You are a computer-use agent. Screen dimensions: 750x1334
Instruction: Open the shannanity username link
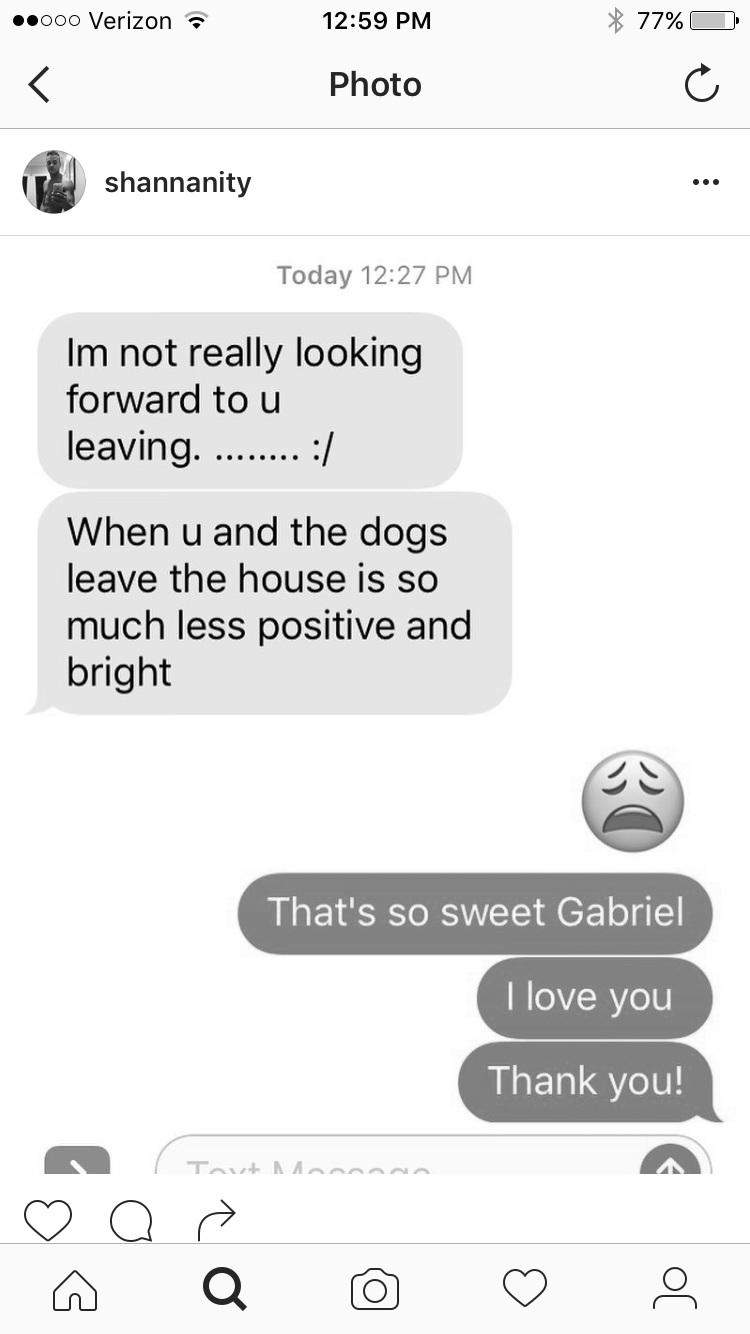[177, 183]
